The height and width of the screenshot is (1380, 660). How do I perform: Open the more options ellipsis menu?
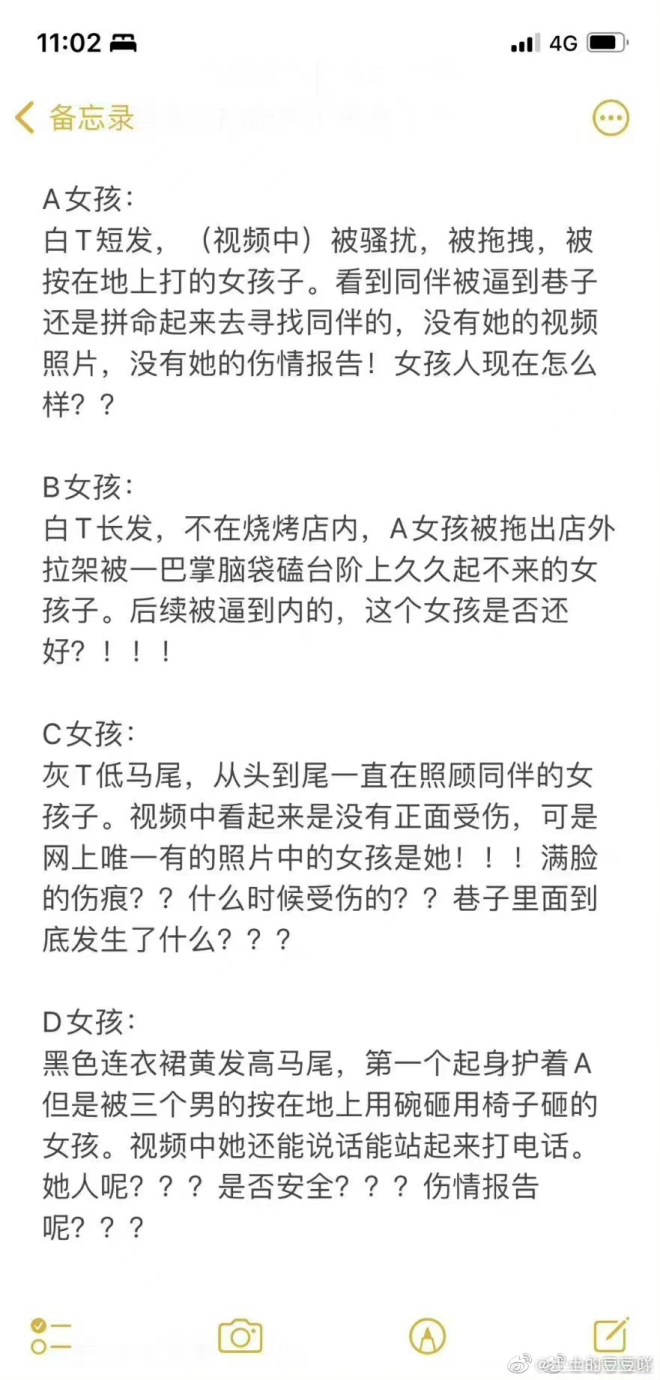pyautogui.click(x=610, y=117)
